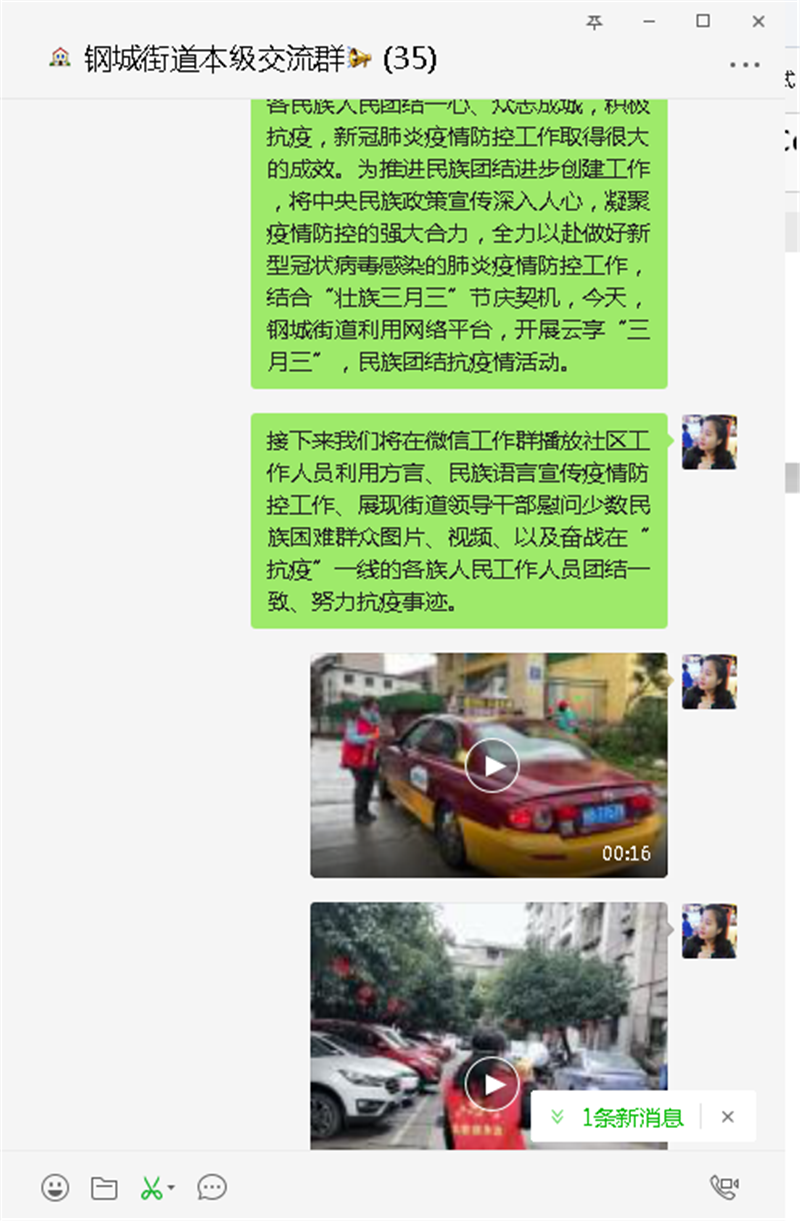Open the sender's avatar beside the 接下来 message
The image size is (800, 1221).
tap(709, 442)
